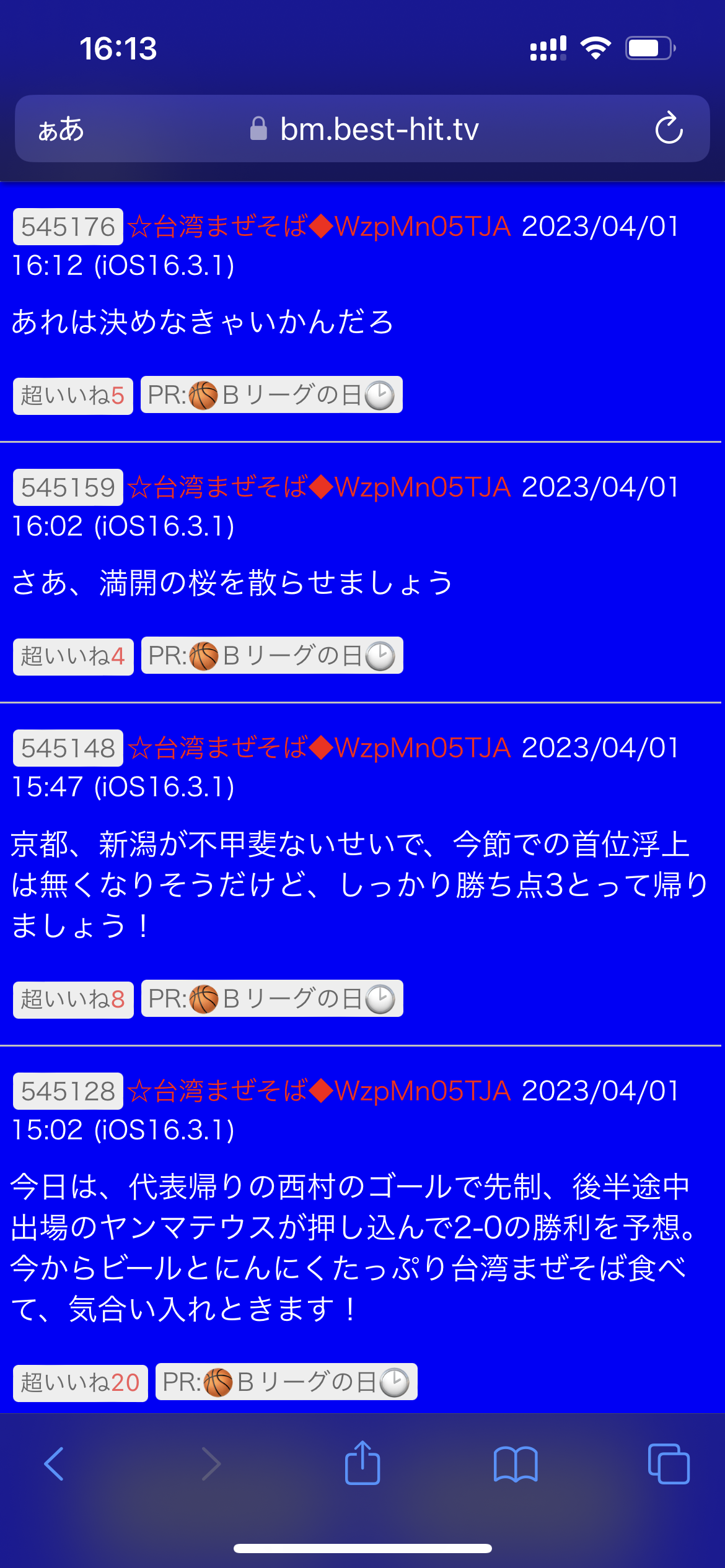Tap the reload page icon
The height and width of the screenshot is (1568, 725).
click(669, 128)
